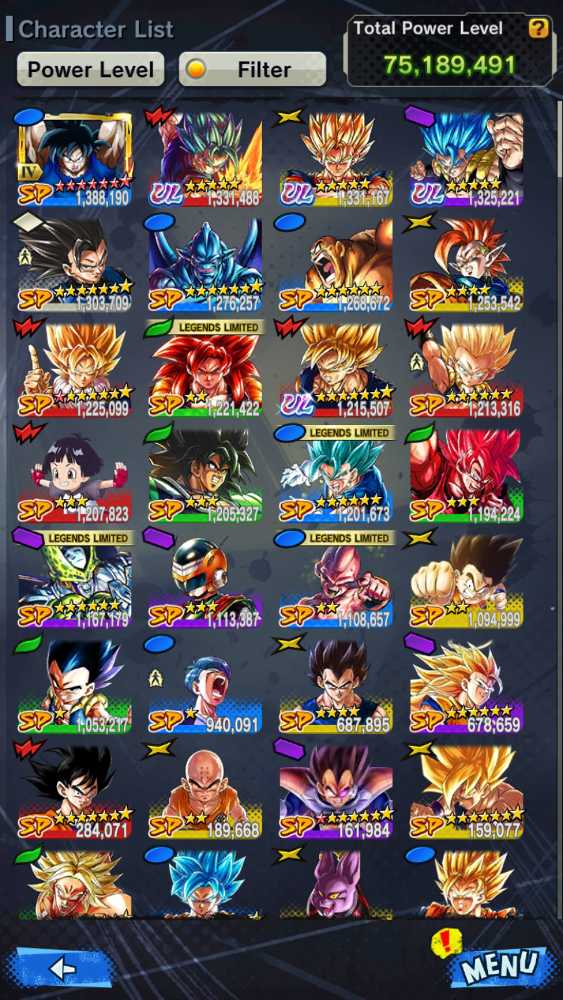Open the Legends Limited character with 1,221,422
The width and height of the screenshot is (563, 1000).
click(205, 370)
